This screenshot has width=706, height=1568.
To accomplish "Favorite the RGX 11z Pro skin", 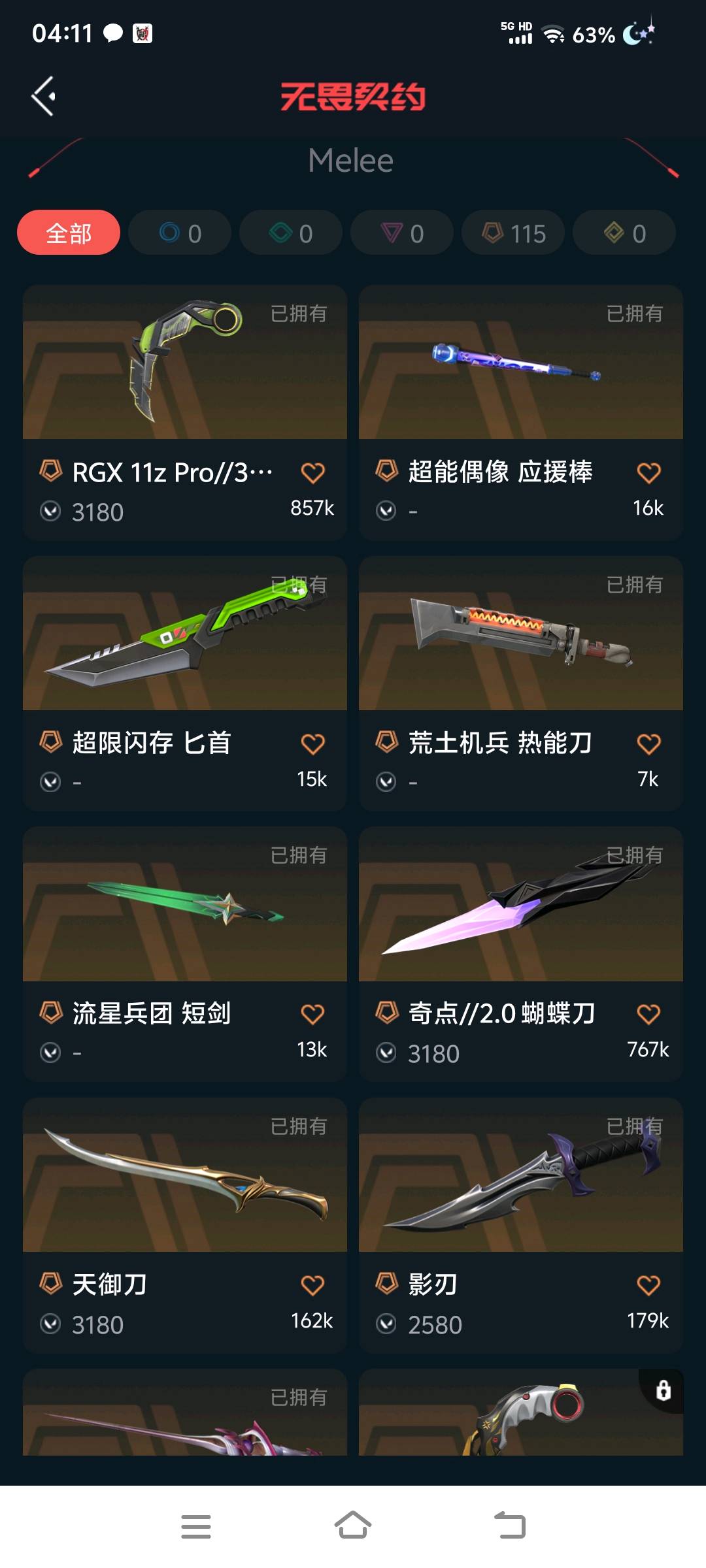I will point(312,472).
